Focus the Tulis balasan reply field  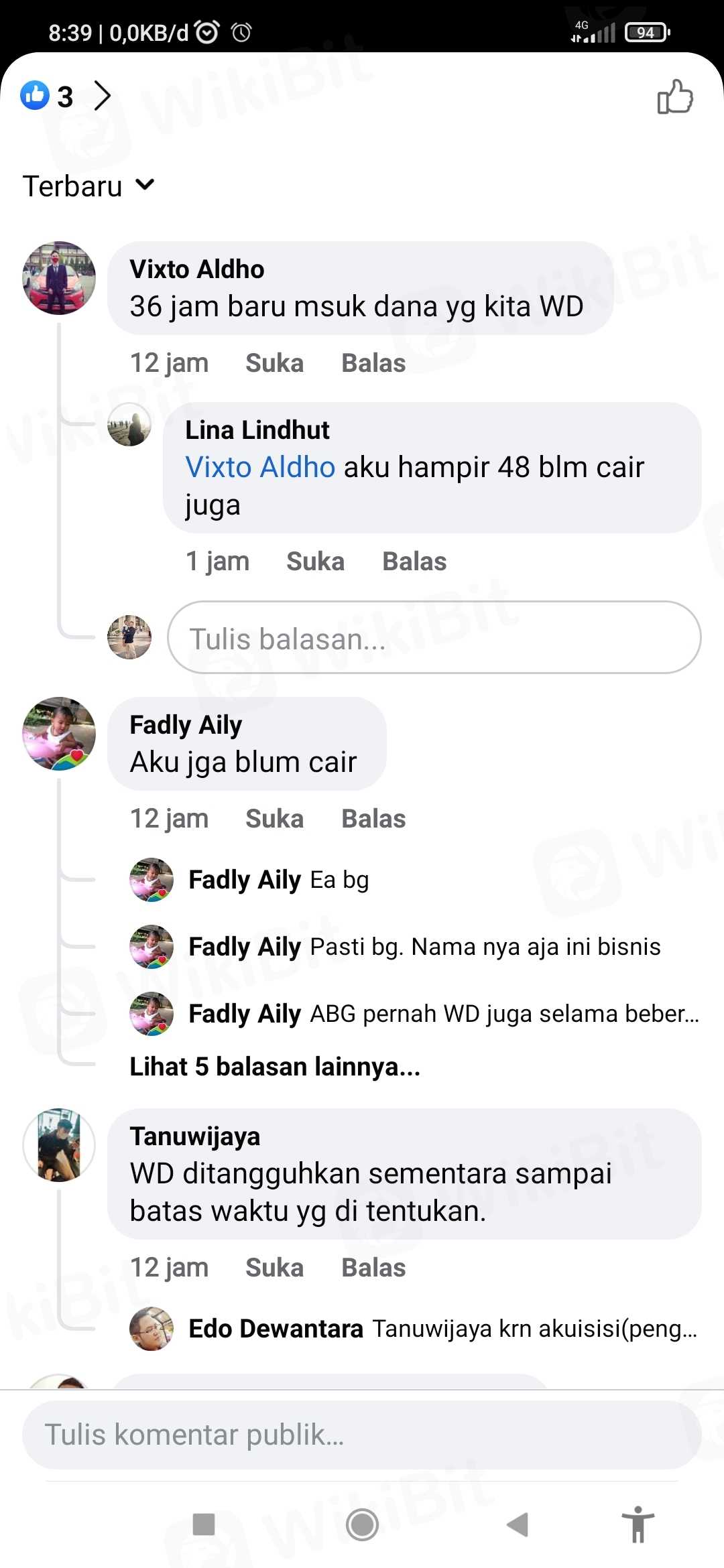pos(434,638)
